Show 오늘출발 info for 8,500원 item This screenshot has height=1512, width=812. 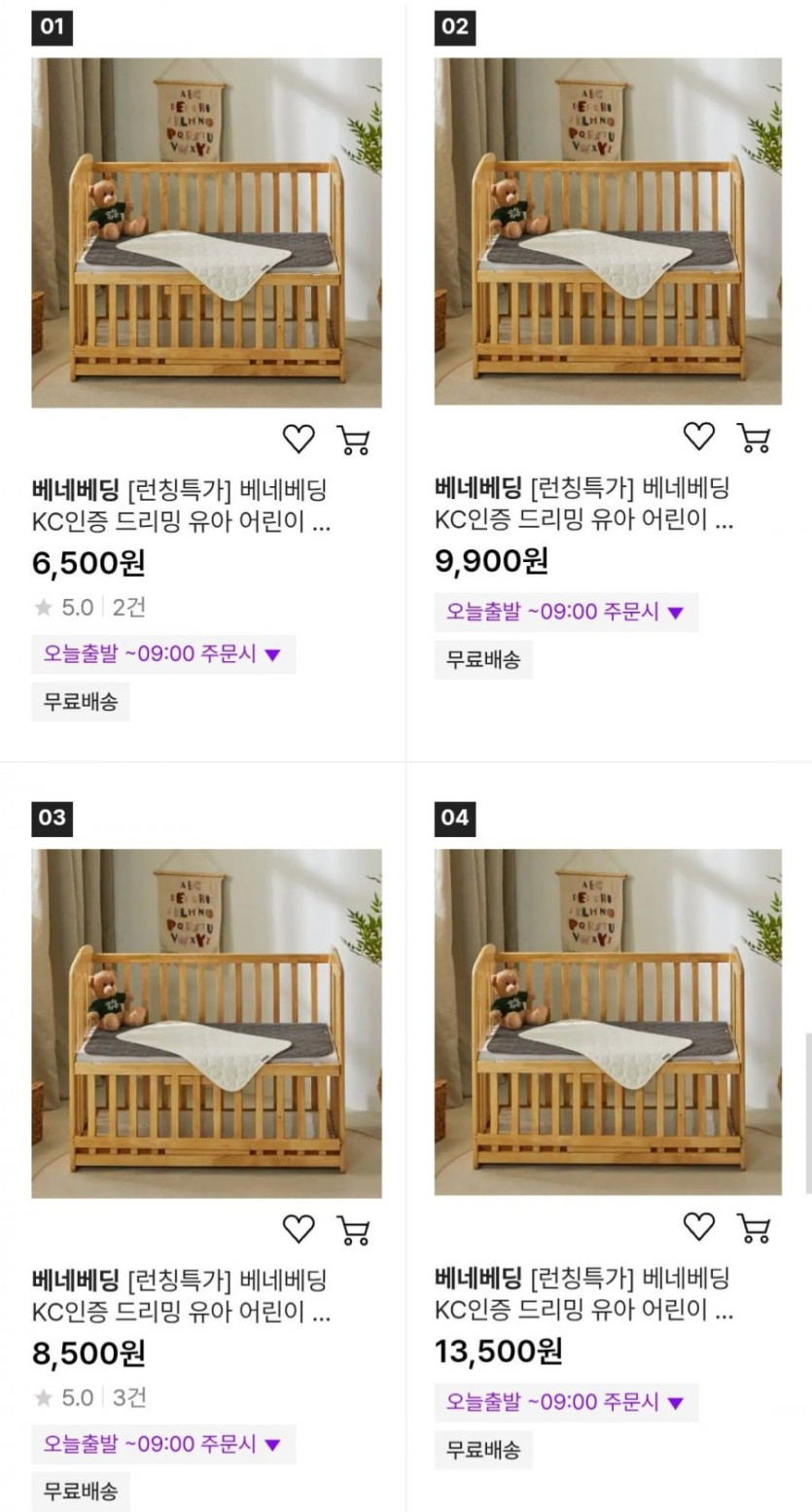[x=162, y=1444]
